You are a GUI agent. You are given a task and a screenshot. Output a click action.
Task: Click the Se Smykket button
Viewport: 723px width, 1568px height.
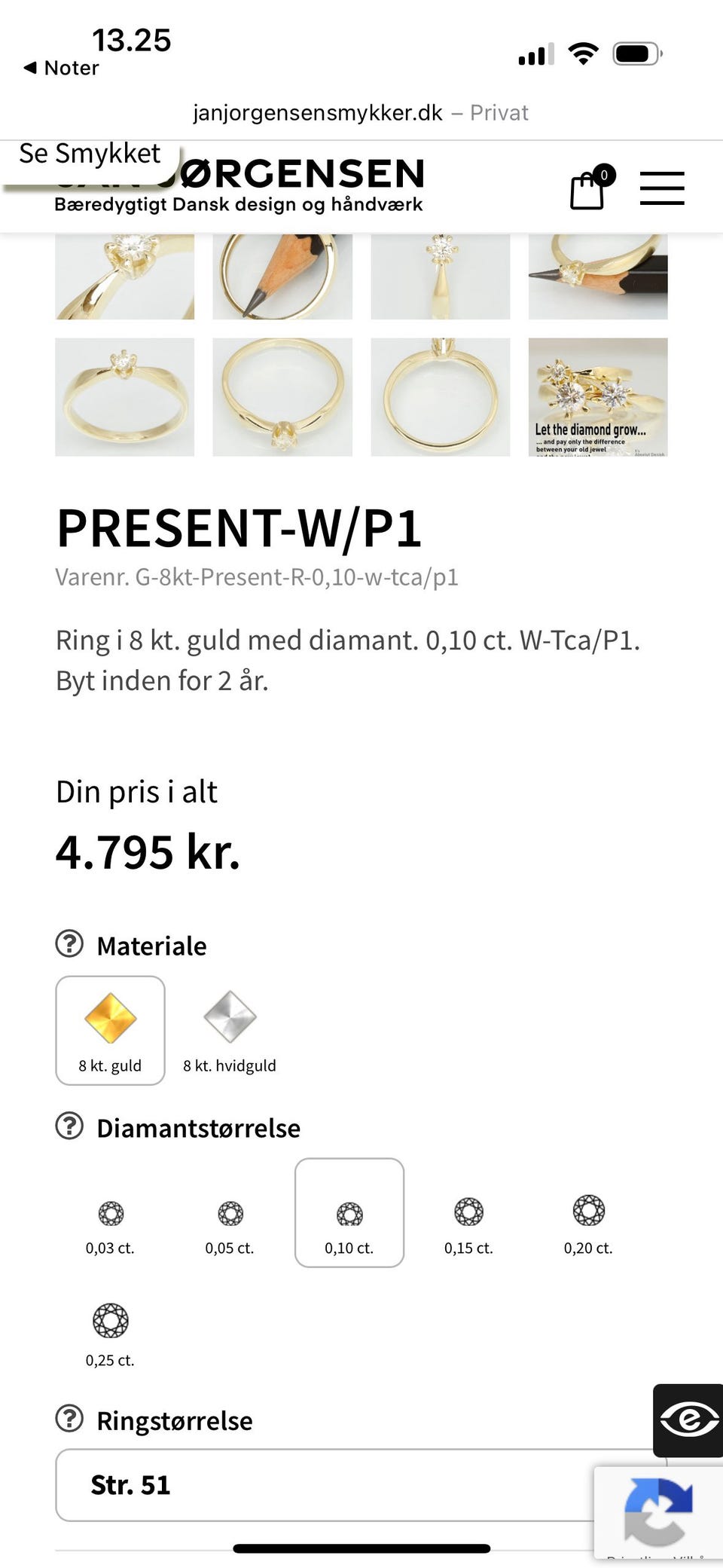(90, 154)
